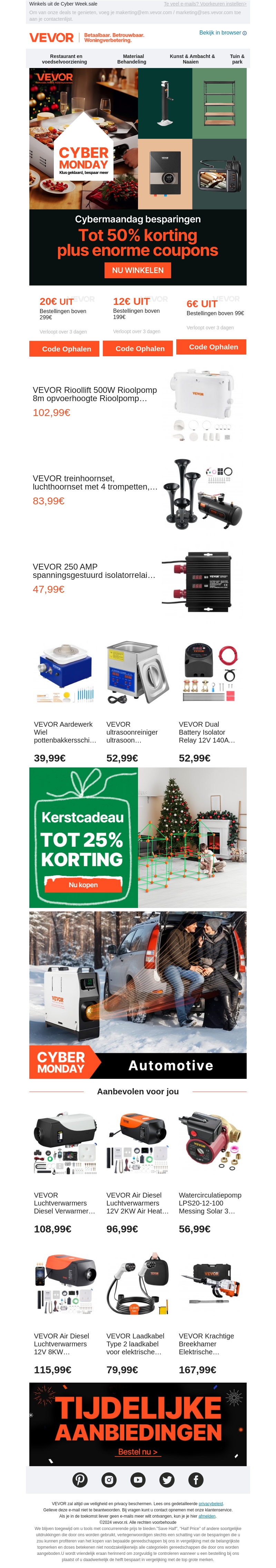Image resolution: width=276 pixels, height=1568 pixels.
Task: Tap 'Bestel nu >' on Tijdelijke Aanbiedingen banner
Action: tap(137, 1452)
